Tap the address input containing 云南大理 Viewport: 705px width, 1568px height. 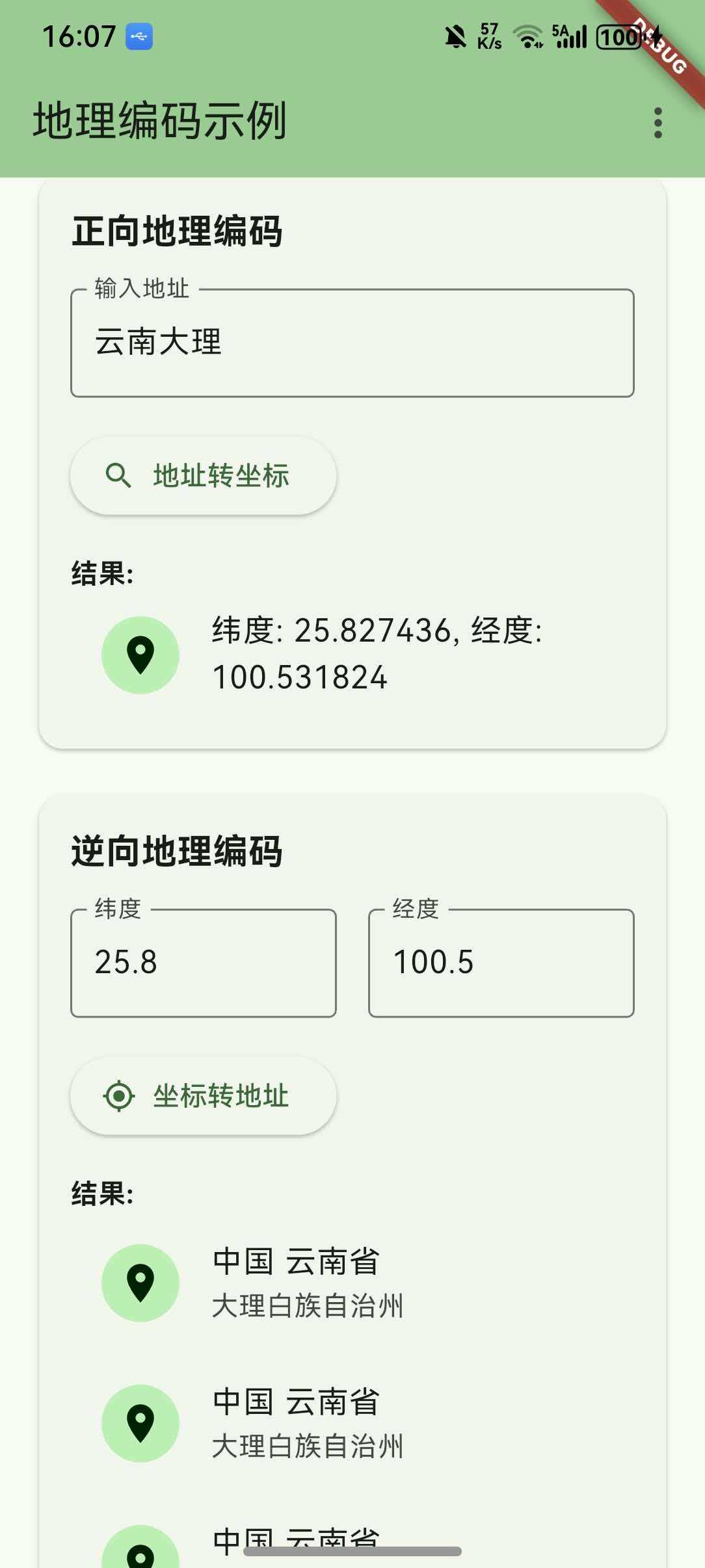(352, 341)
